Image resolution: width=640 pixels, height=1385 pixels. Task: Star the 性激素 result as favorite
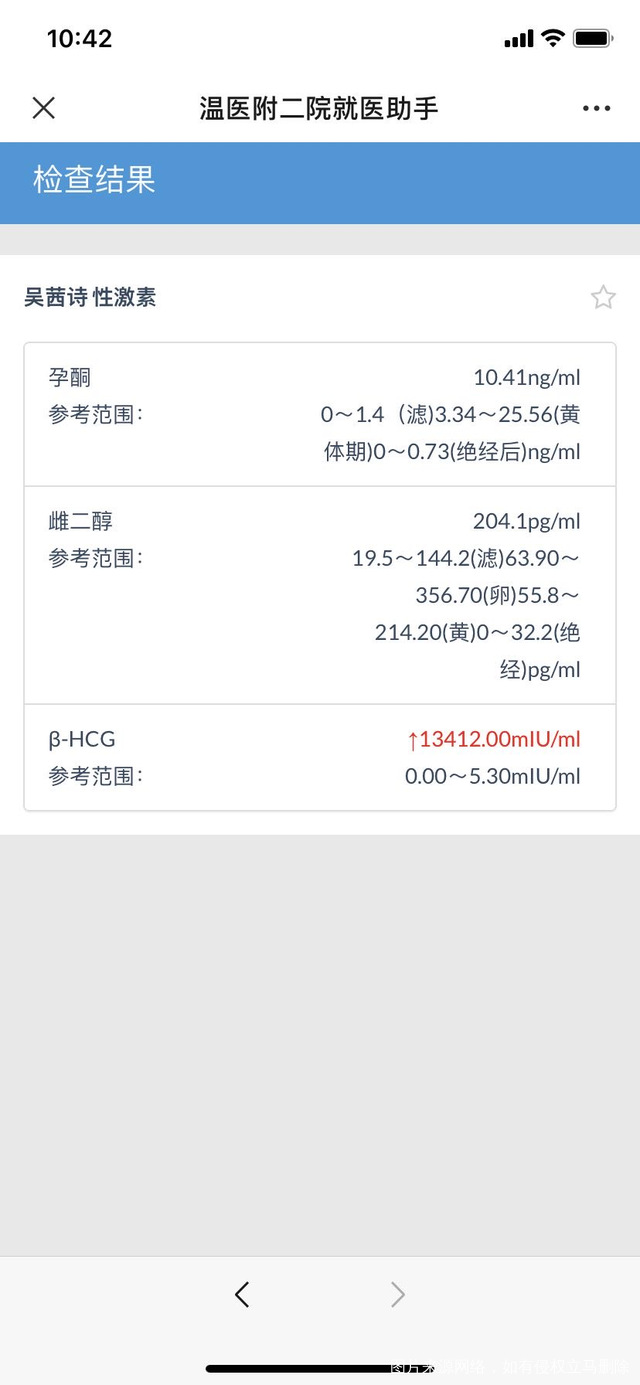point(603,297)
